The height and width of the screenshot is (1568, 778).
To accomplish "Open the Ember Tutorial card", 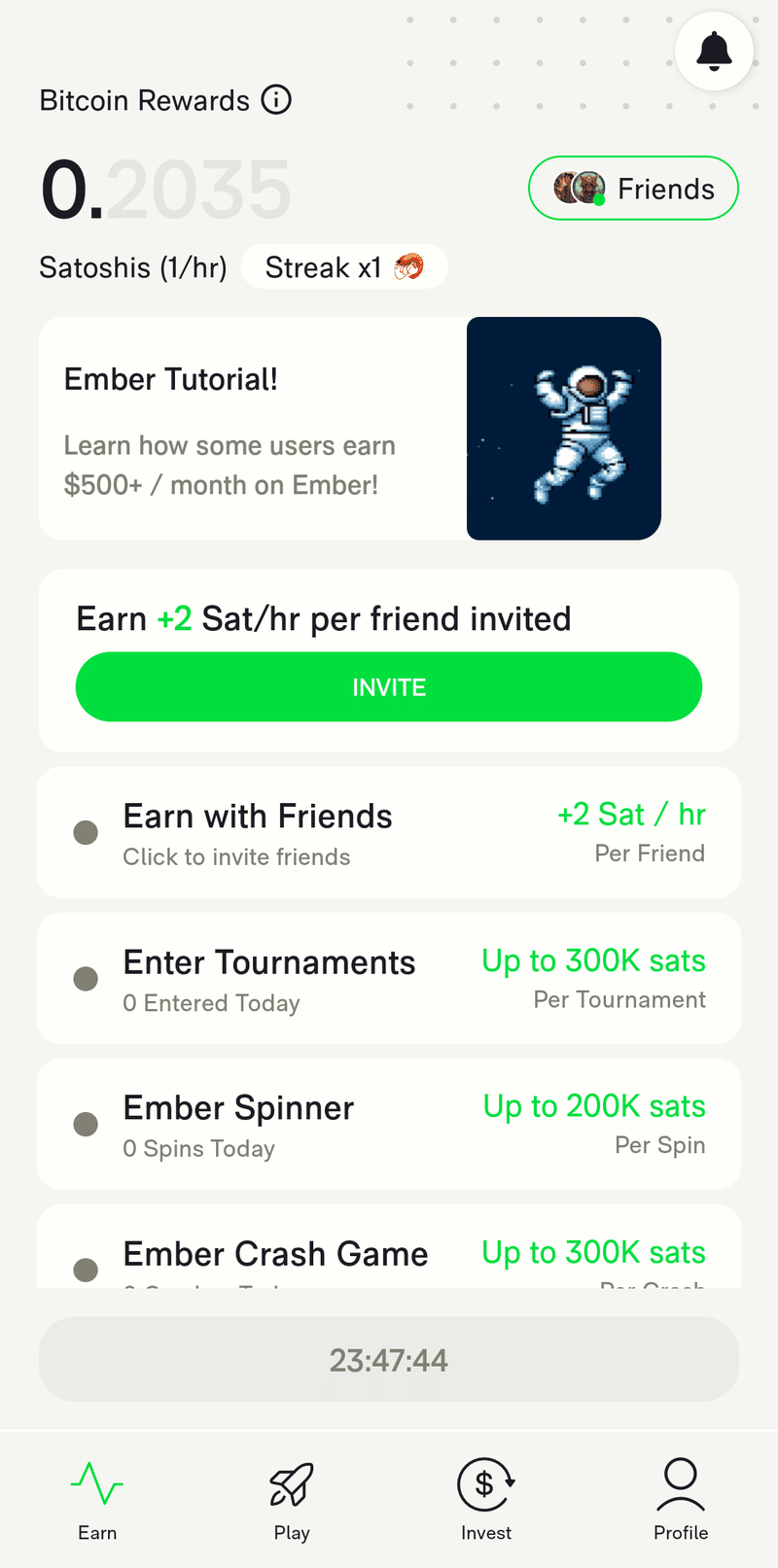I will pos(350,428).
